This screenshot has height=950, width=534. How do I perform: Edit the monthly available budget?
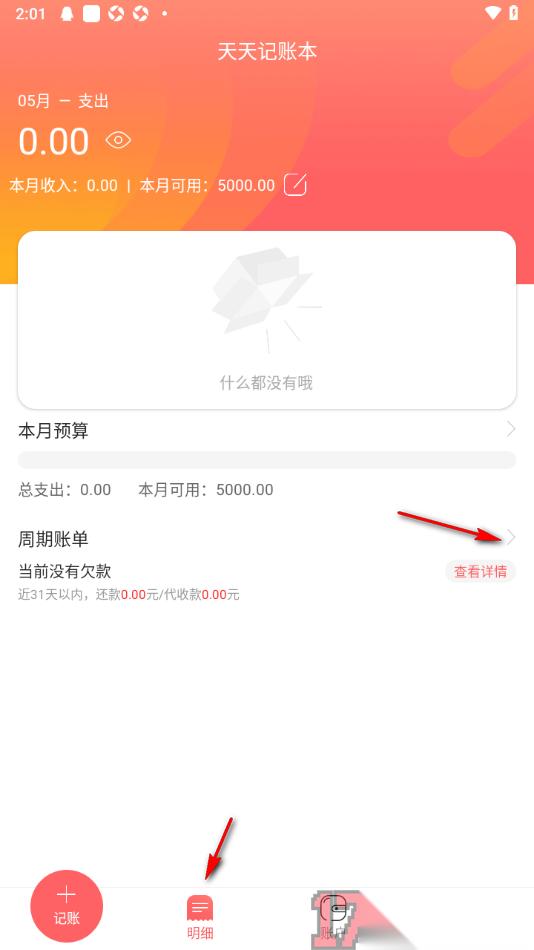[x=295, y=185]
